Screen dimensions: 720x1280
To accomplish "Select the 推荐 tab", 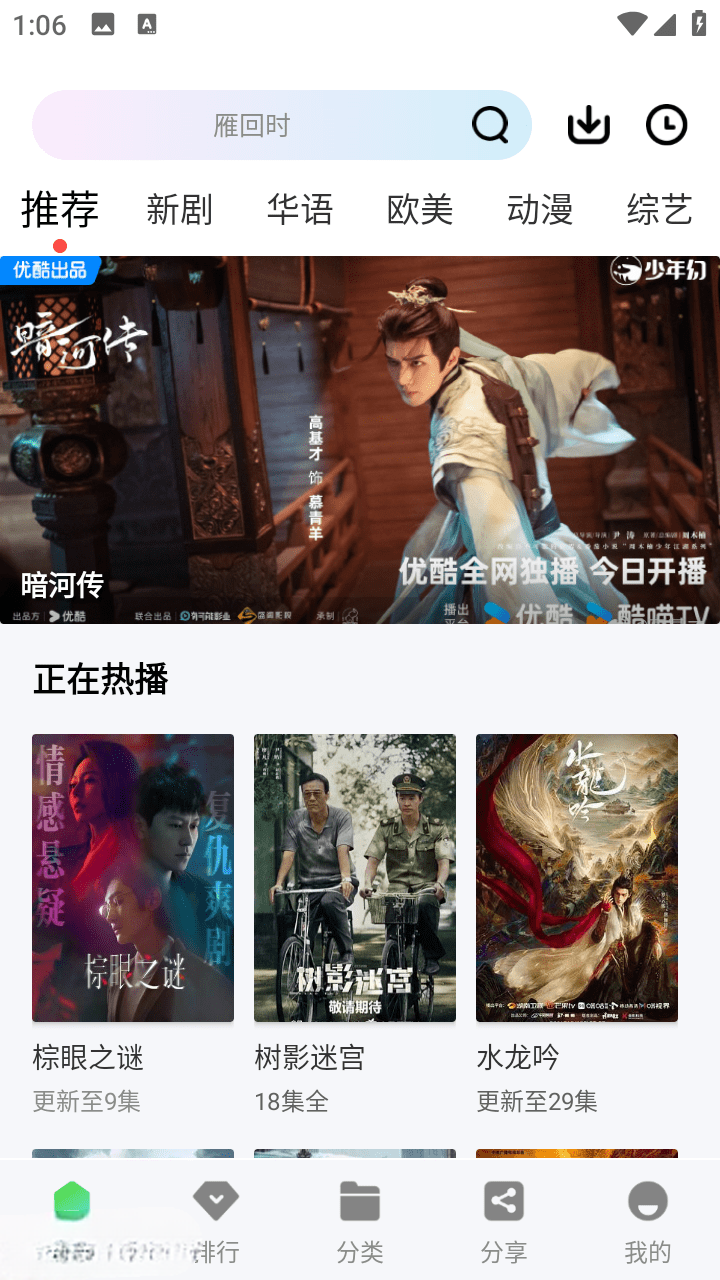I will 60,210.
